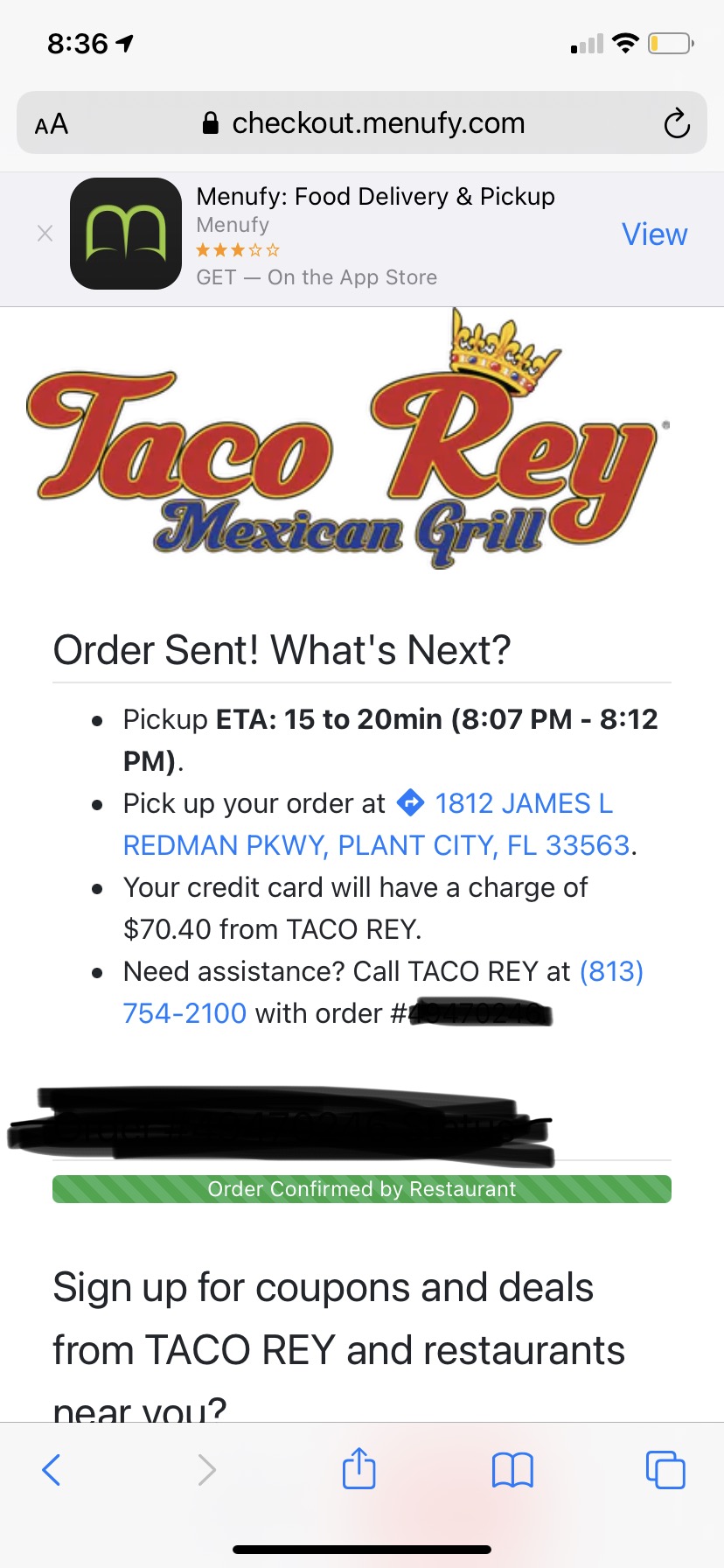Open Safari bookmarks

[512, 1469]
